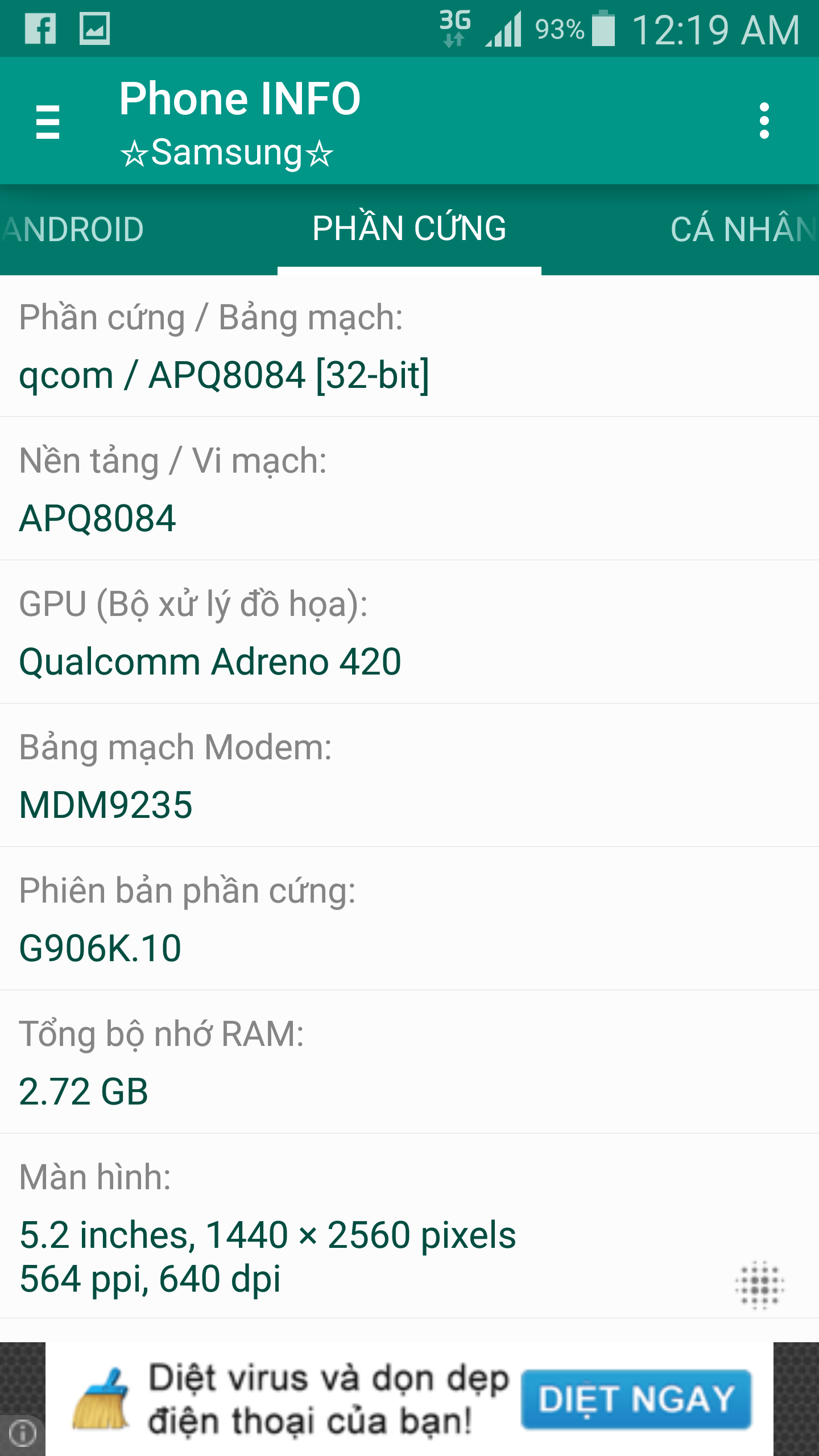Tap the DIỆT NGAY ad button
Viewport: 819px width, 1456px height.
636,1400
